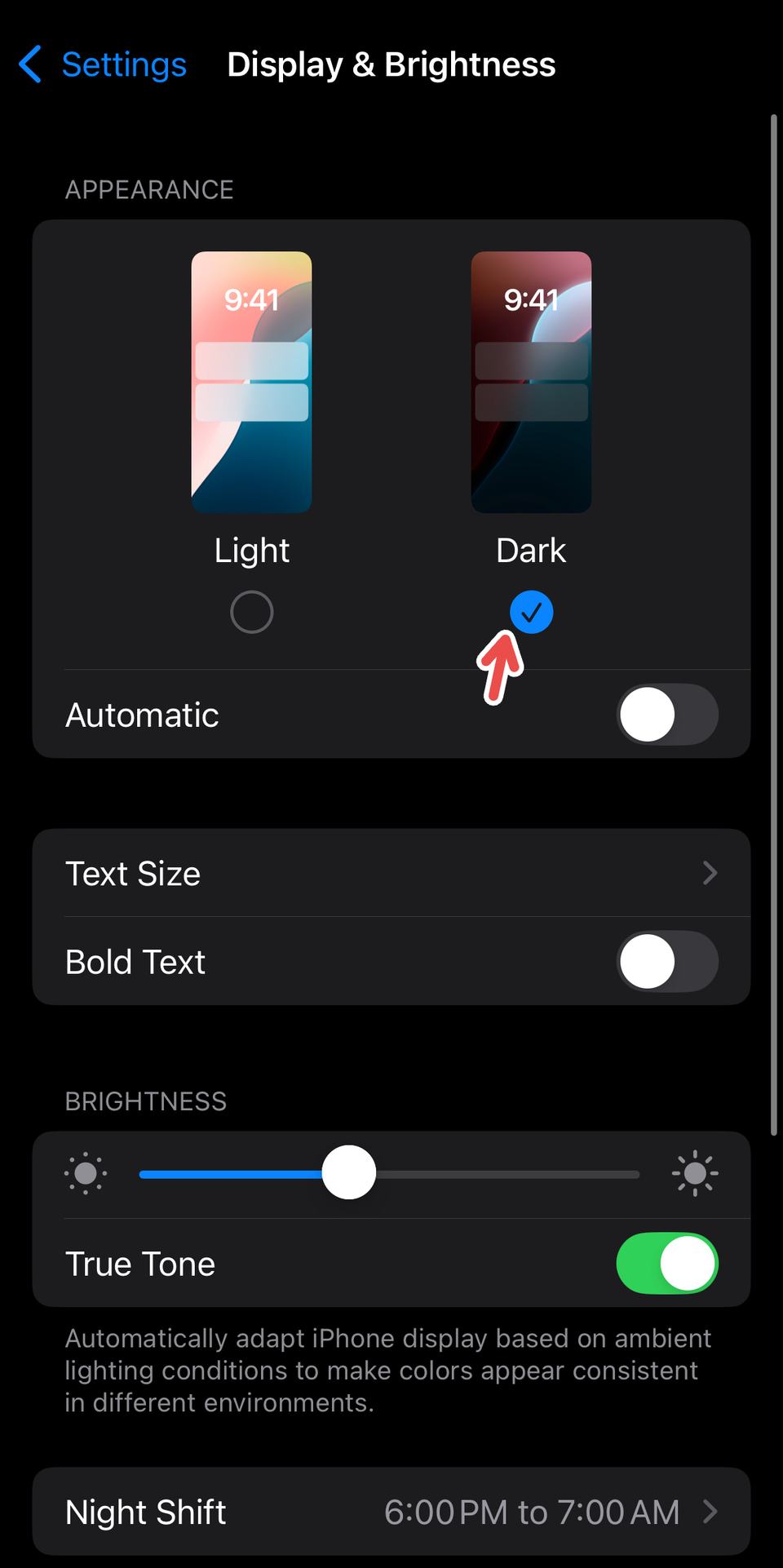Select the Dark mode radio button
This screenshot has width=783, height=1568.
click(531, 611)
